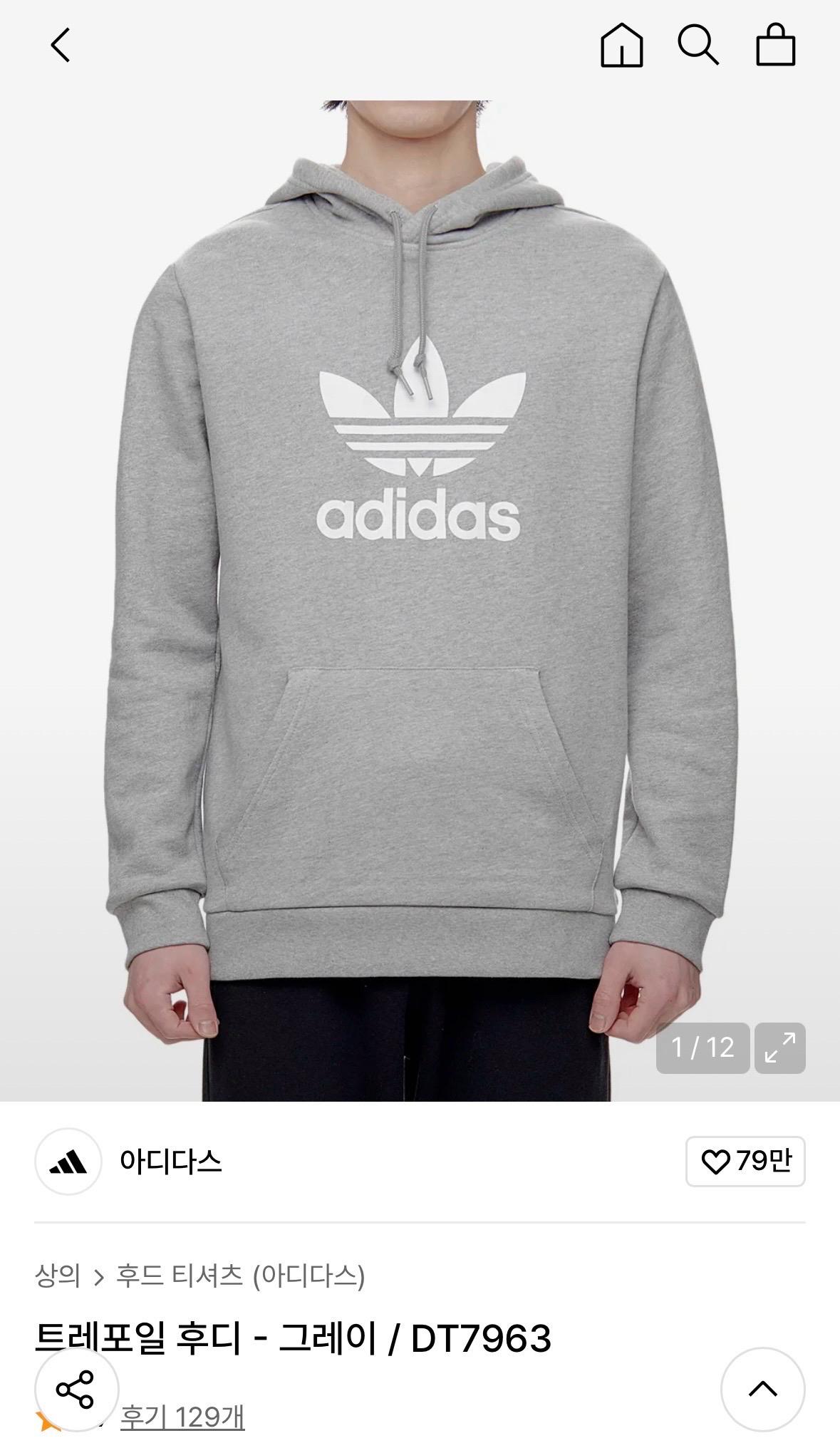
Task: Like the brand via 79만 heart button
Action: [745, 1162]
